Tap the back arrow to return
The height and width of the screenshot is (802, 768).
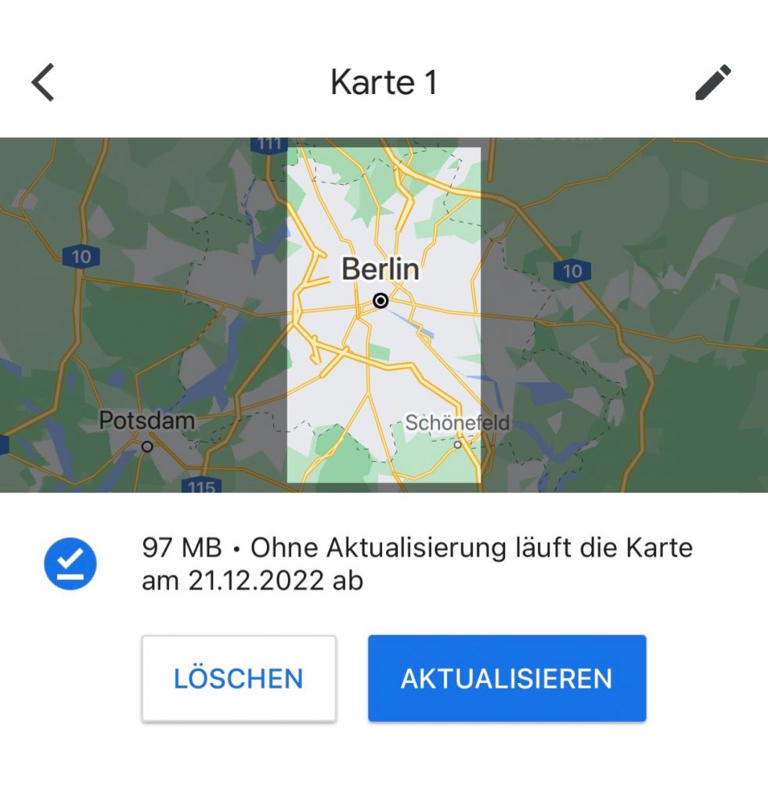point(42,82)
